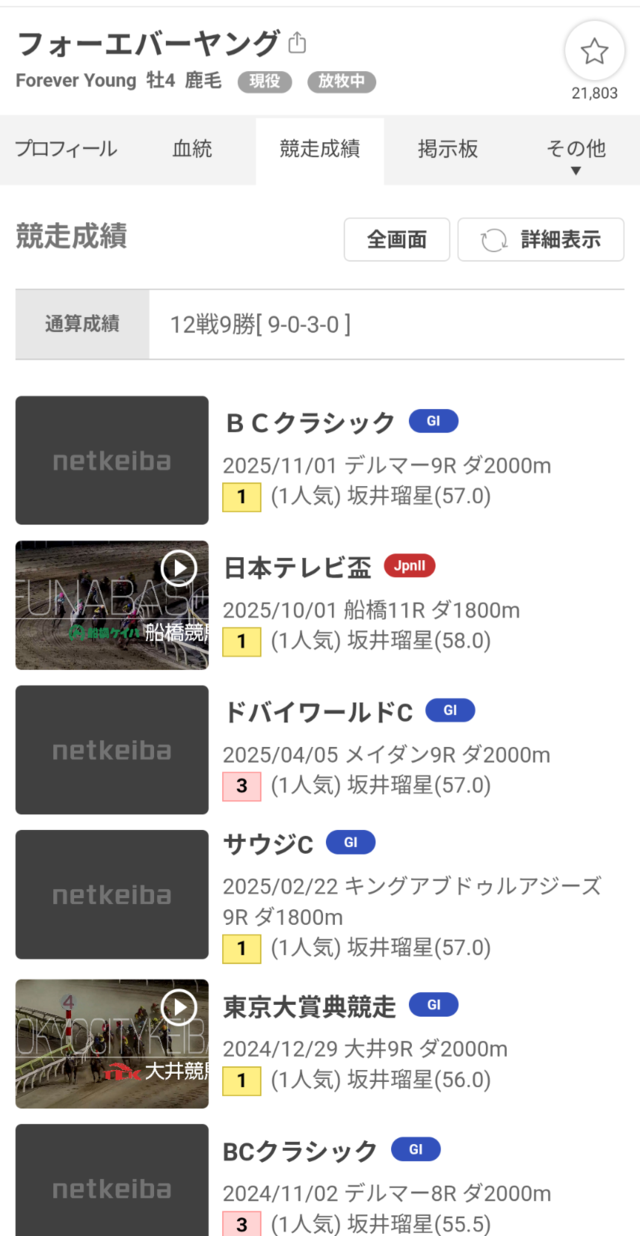Viewport: 640px width, 1236px height.
Task: Open the 東京大賞典競走 race result
Action: tap(309, 1006)
